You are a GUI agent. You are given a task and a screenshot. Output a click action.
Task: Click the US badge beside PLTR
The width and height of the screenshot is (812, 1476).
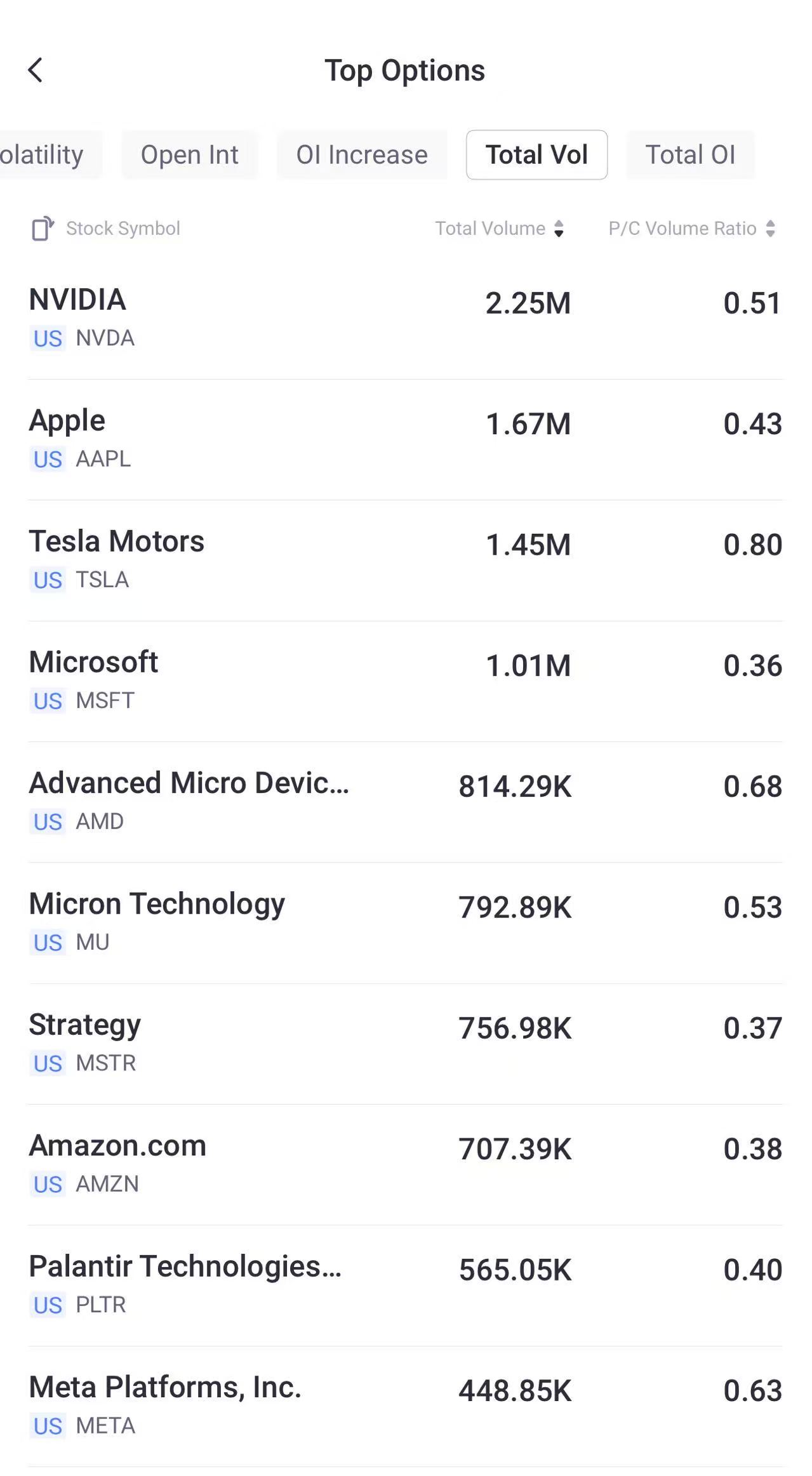pyautogui.click(x=47, y=1305)
